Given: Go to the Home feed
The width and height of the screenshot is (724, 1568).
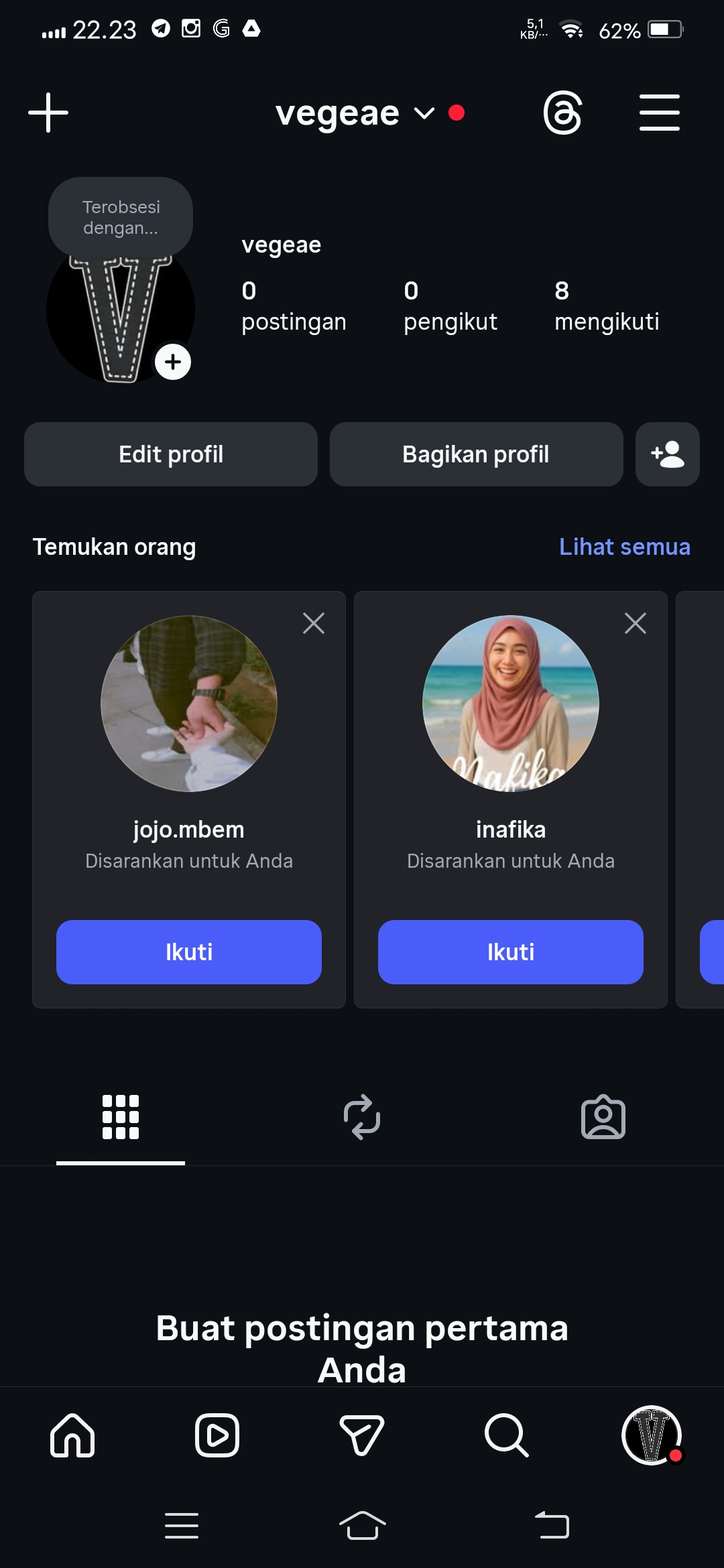Looking at the screenshot, I should click(72, 1435).
